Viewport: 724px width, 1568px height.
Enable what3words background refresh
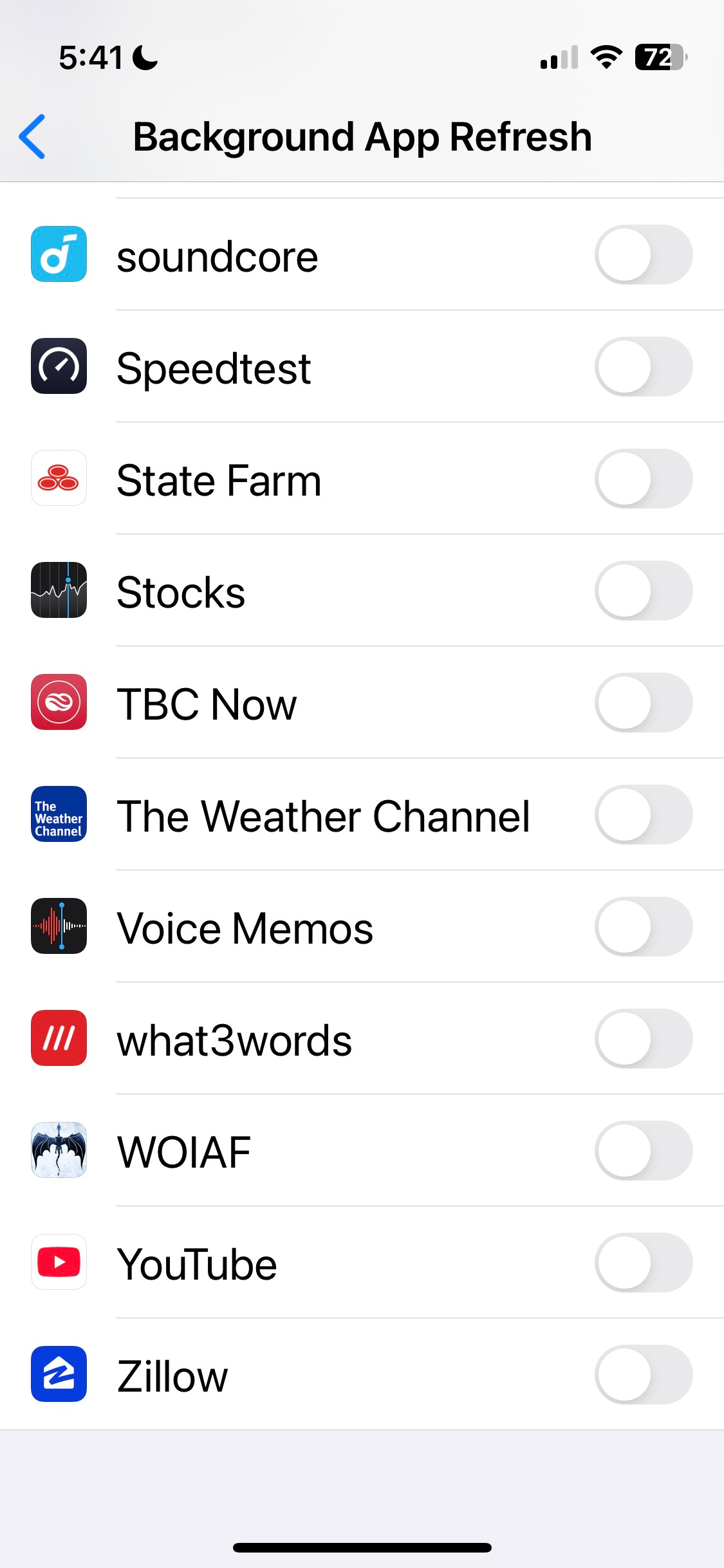[643, 1039]
